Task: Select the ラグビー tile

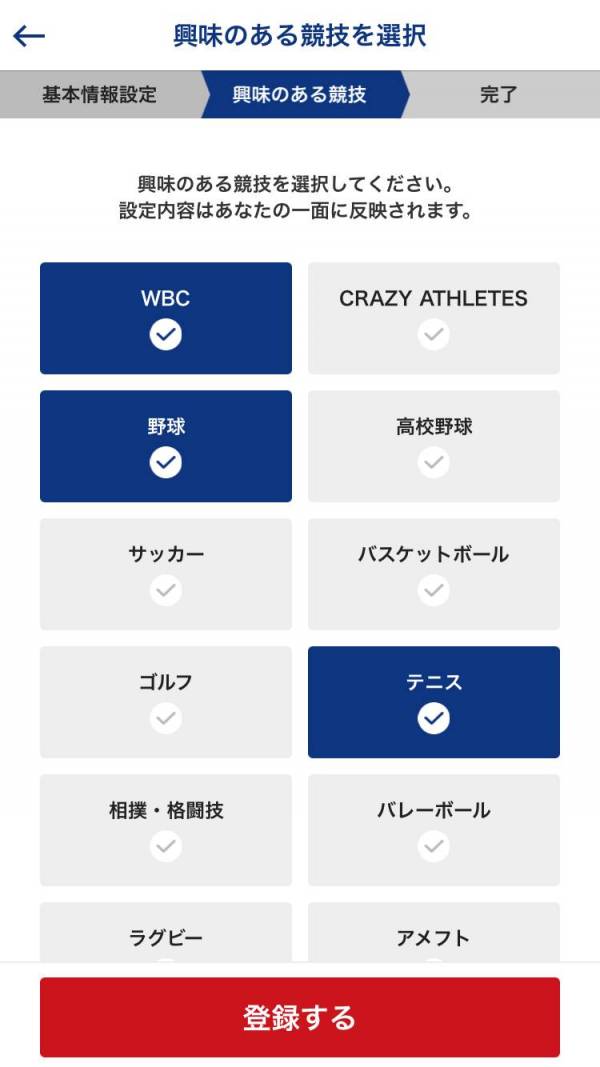Action: point(166,932)
